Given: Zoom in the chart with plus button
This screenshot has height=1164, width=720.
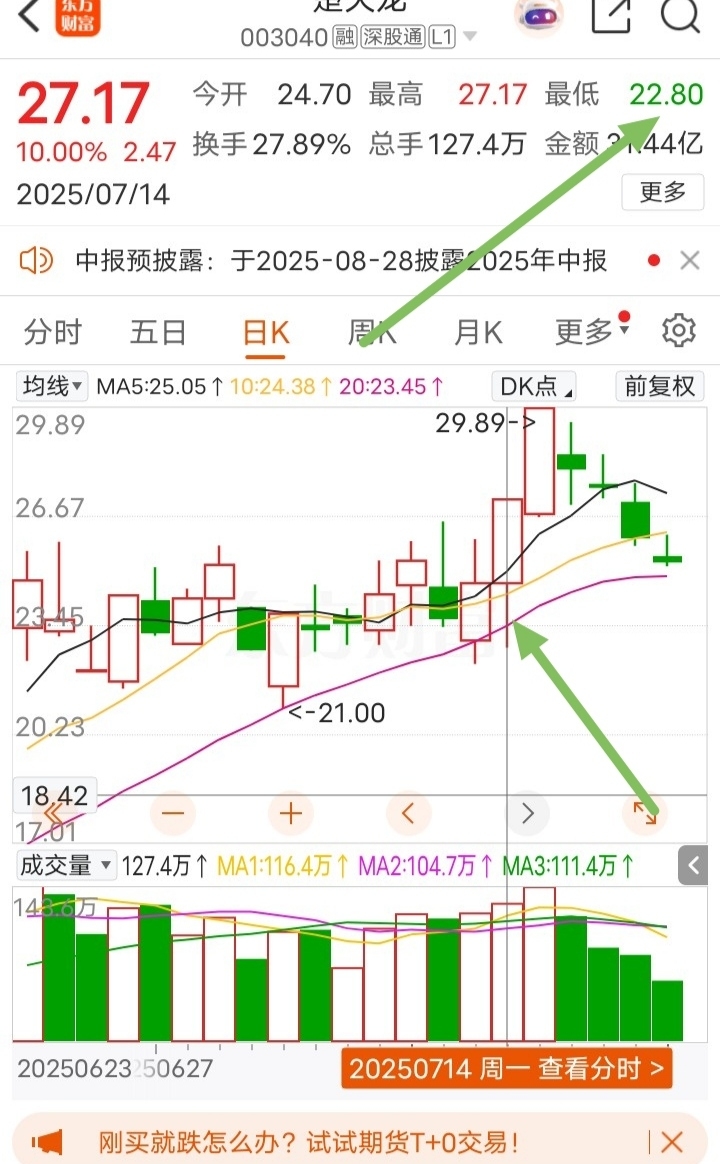Looking at the screenshot, I should (290, 814).
